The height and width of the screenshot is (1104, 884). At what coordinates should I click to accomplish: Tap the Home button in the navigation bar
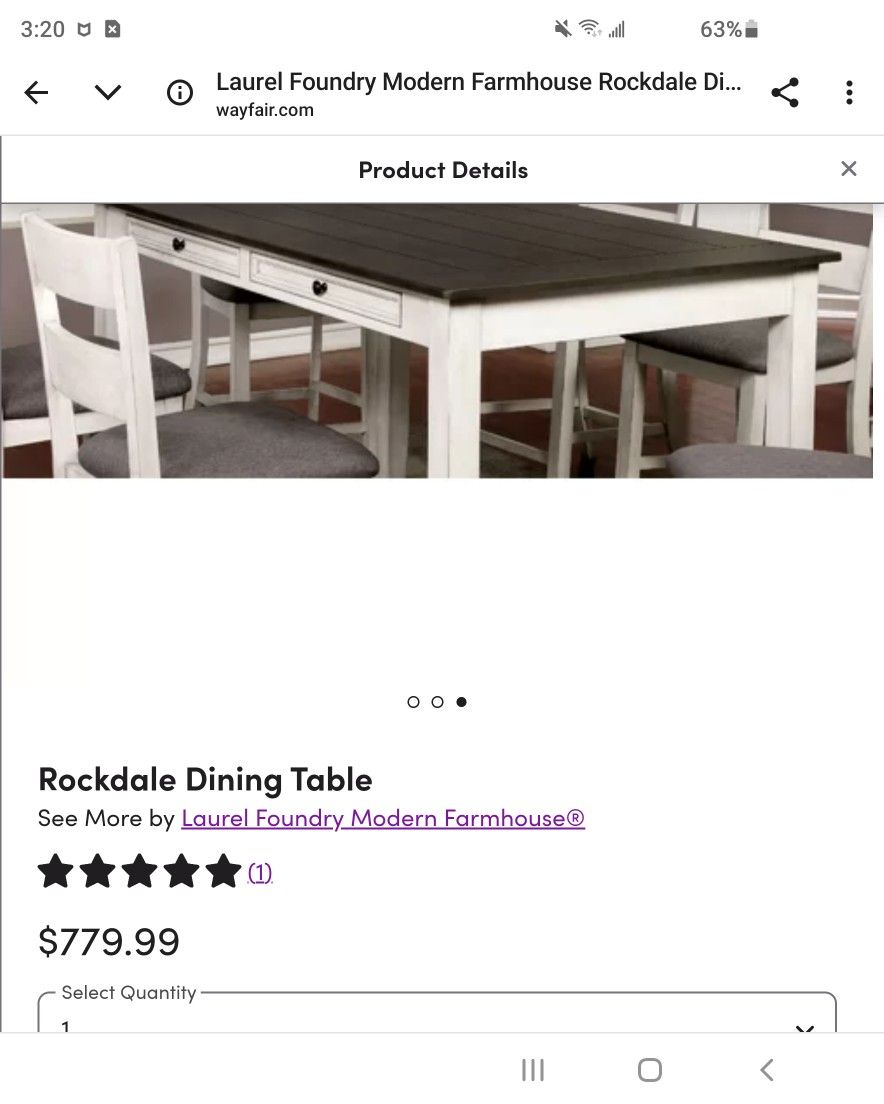(649, 1069)
